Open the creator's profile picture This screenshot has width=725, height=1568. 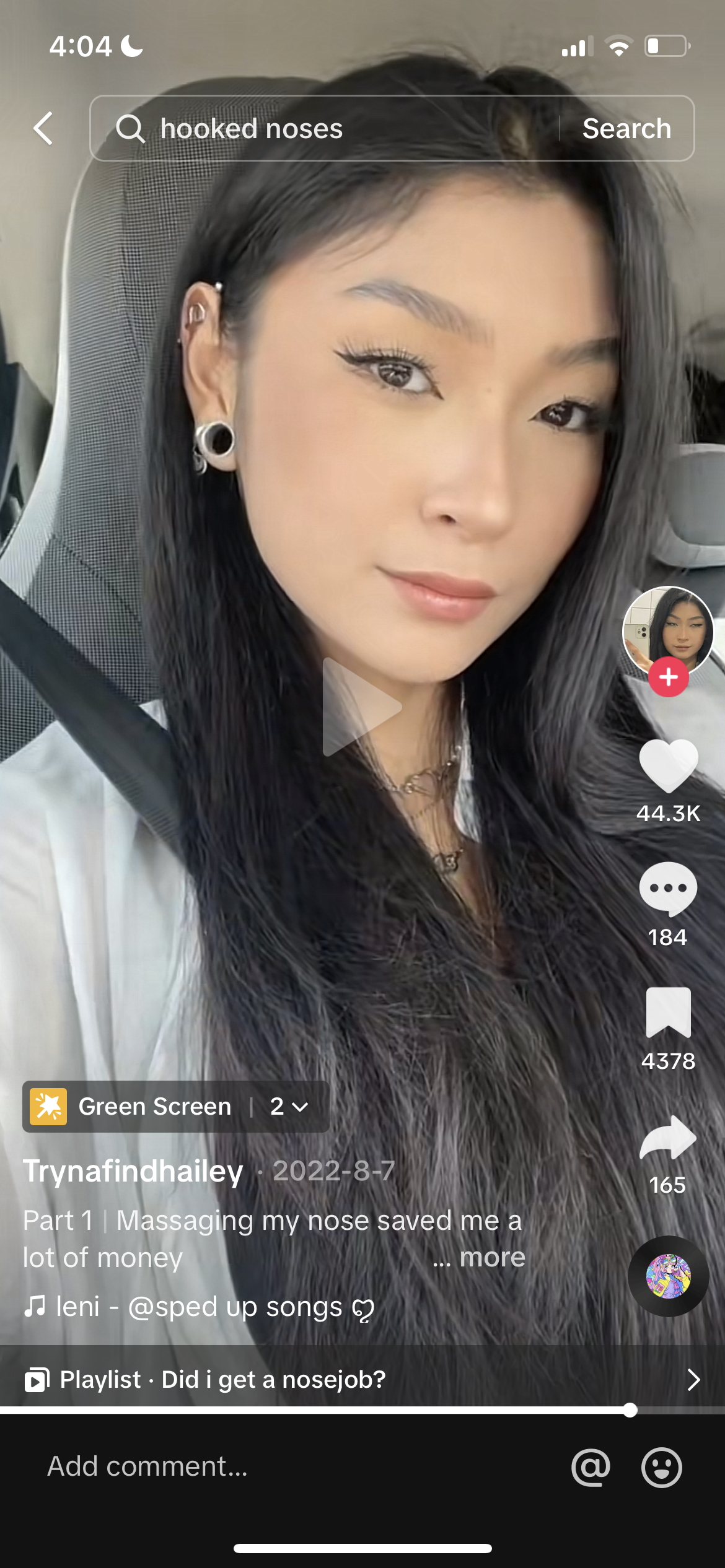[x=668, y=632]
